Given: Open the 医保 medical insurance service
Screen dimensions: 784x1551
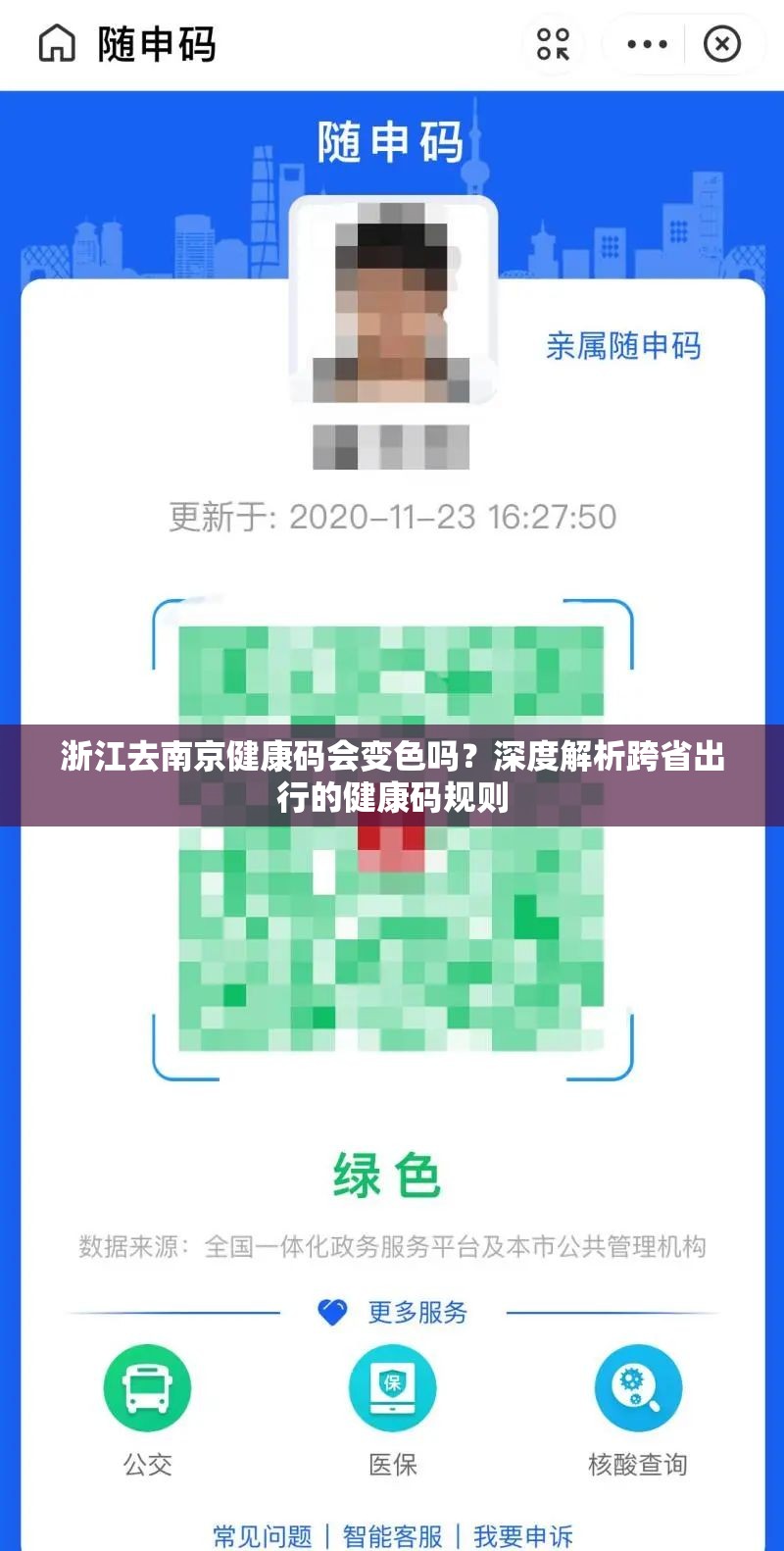Looking at the screenshot, I should (x=392, y=1388).
